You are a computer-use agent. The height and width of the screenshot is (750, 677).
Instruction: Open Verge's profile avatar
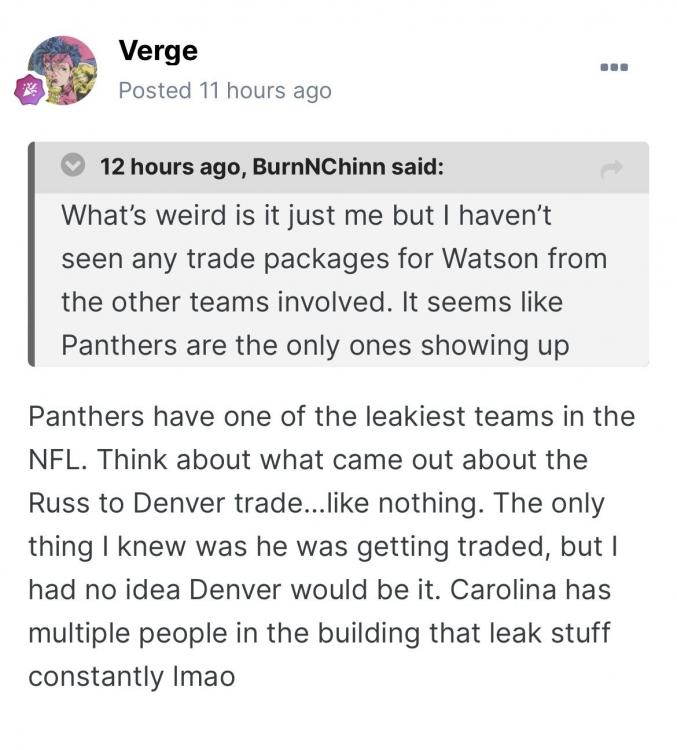point(63,70)
